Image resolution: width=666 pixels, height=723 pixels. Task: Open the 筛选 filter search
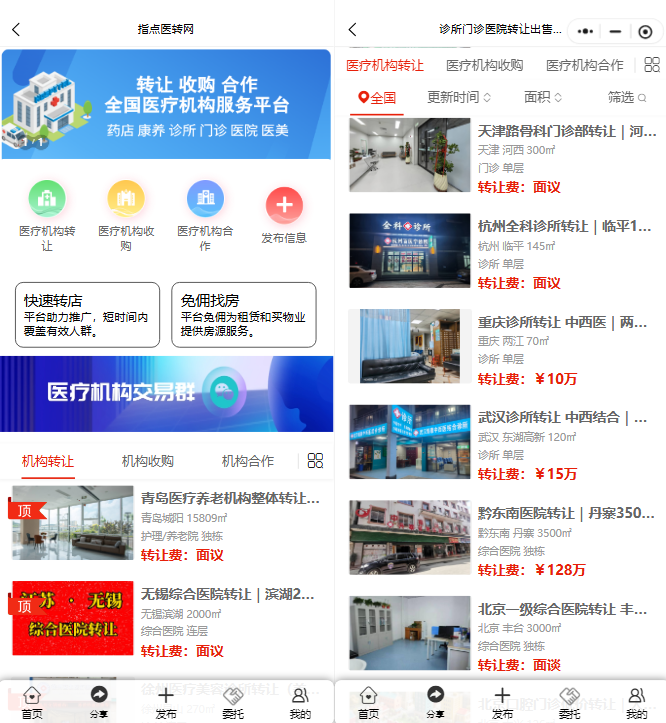coord(627,97)
